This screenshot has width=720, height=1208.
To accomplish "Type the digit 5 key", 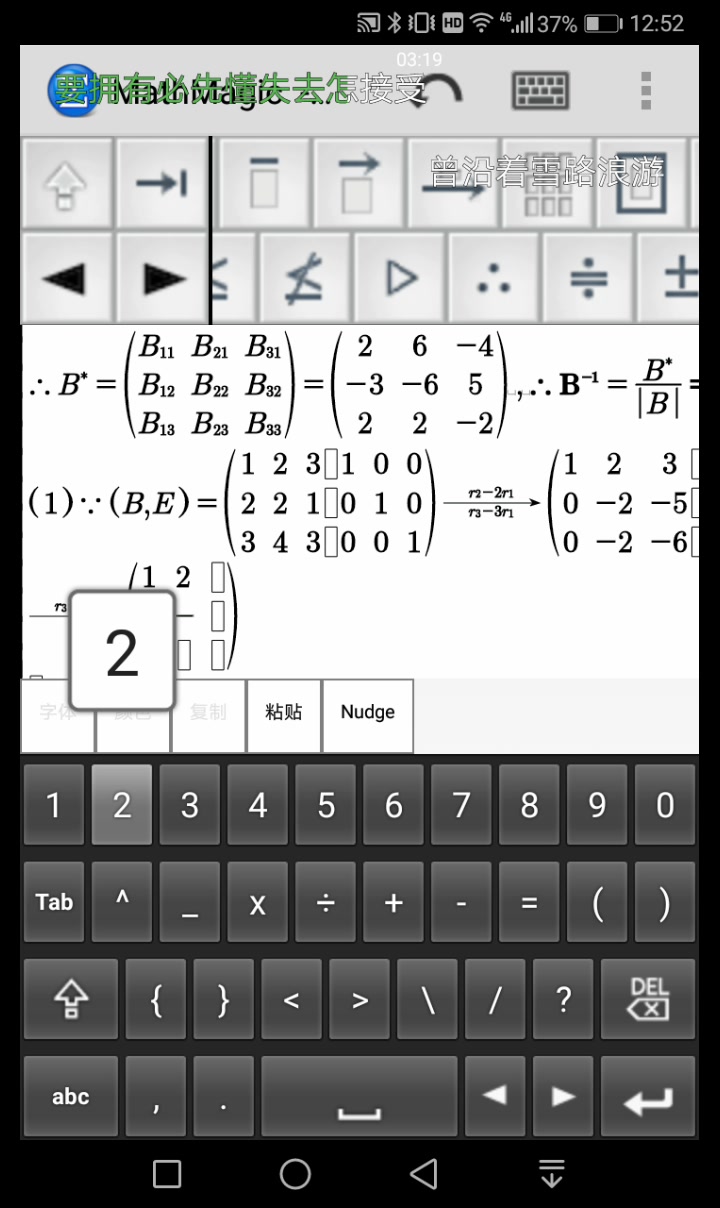I will click(x=326, y=806).
